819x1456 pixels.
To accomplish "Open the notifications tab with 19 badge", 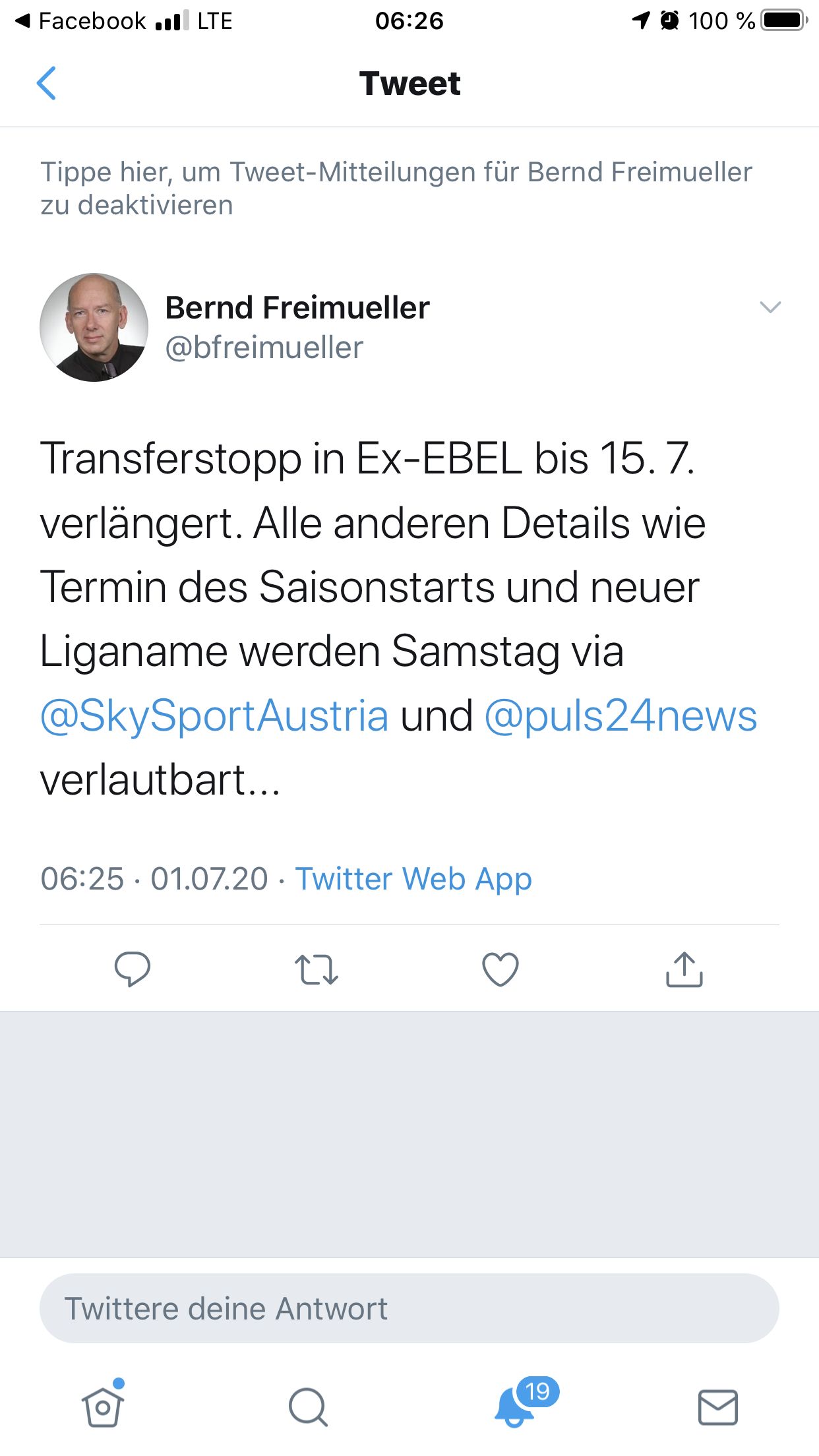I will point(515,1407).
